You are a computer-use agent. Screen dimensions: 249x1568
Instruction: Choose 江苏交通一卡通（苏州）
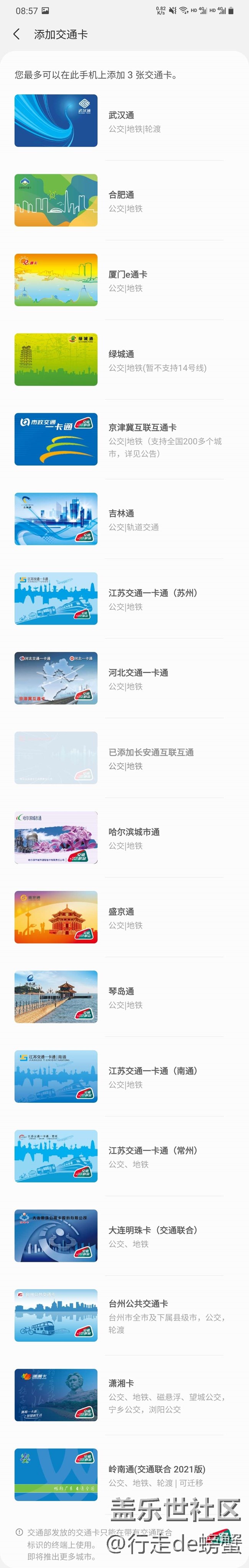[x=121, y=599]
